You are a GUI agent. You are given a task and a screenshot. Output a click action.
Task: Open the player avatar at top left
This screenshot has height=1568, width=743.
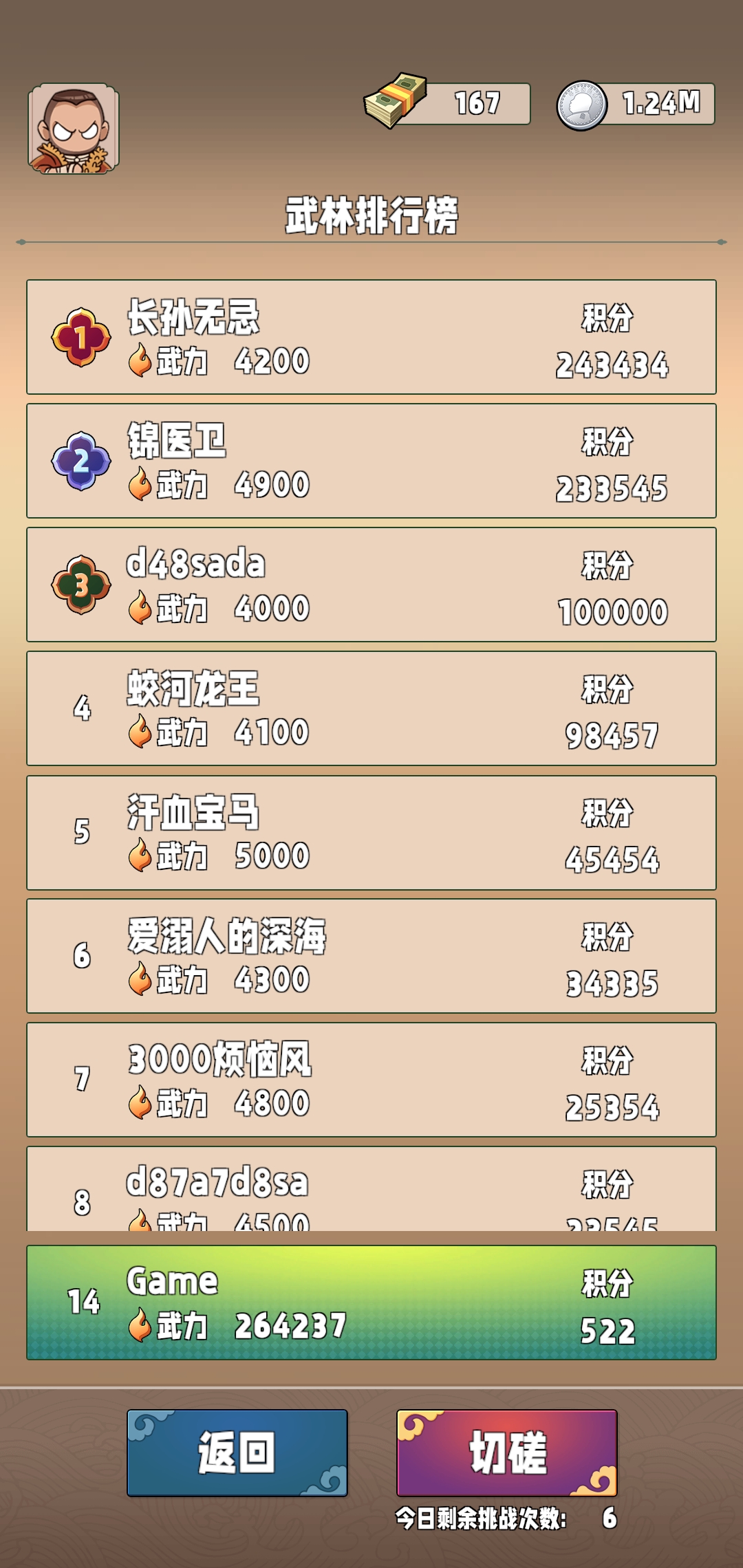(74, 129)
